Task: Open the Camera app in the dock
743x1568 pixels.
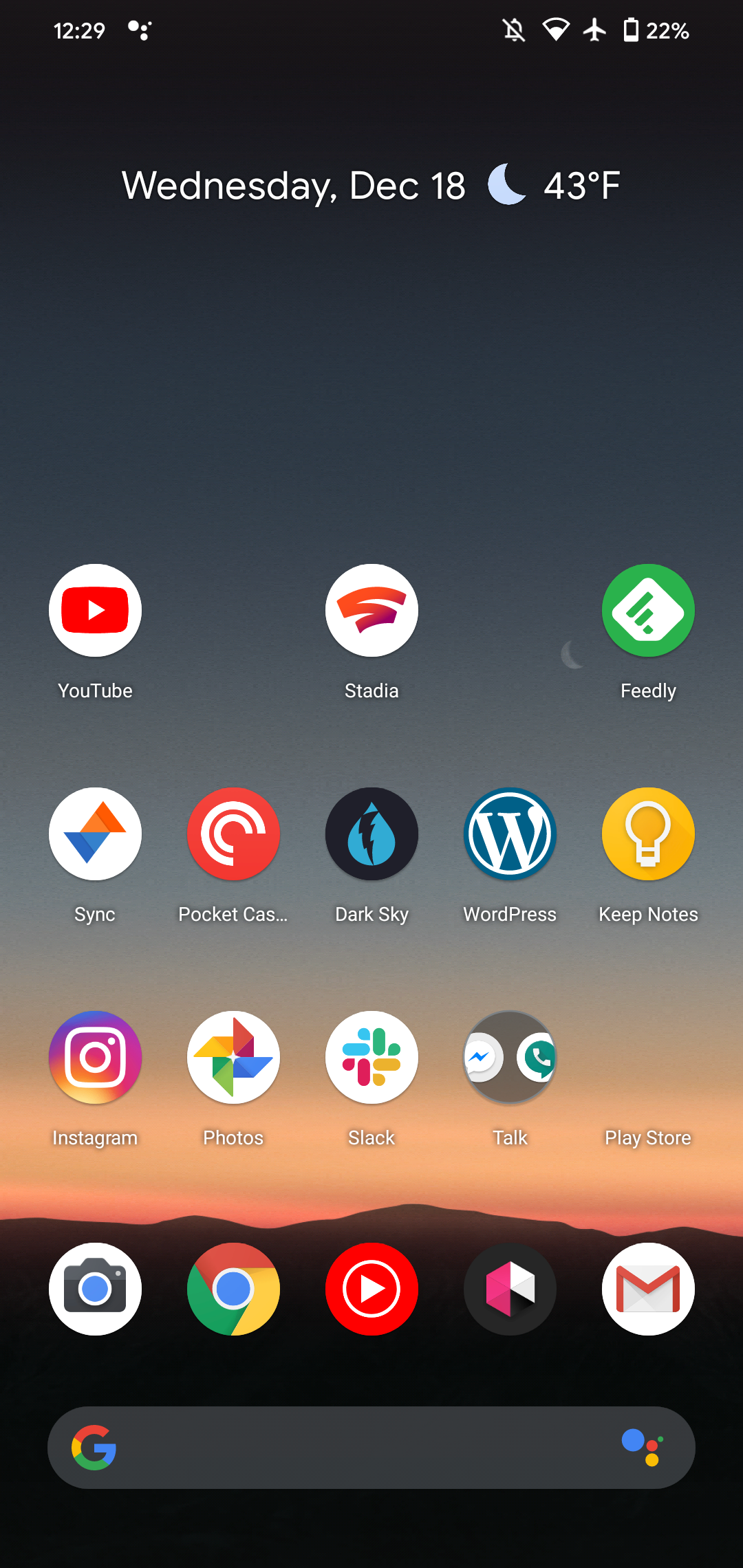Action: [95, 1289]
